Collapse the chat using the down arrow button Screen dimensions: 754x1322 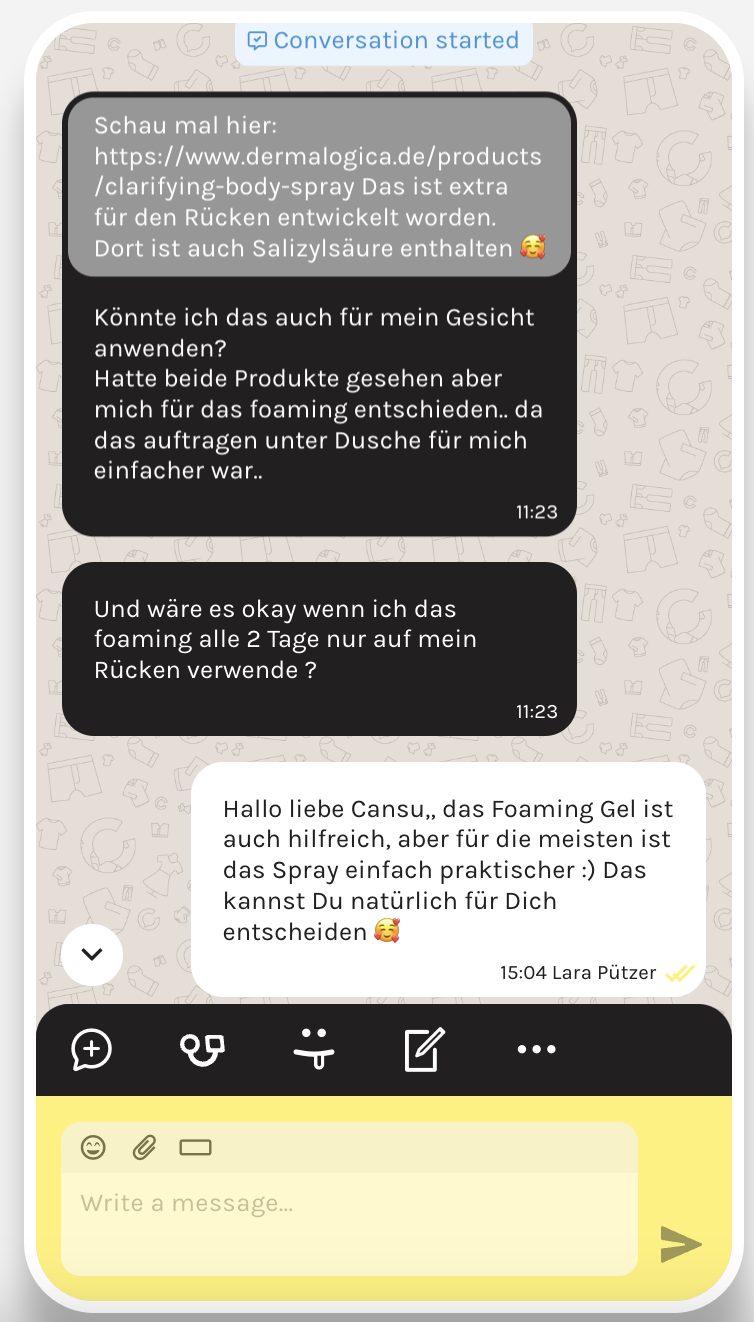[91, 955]
